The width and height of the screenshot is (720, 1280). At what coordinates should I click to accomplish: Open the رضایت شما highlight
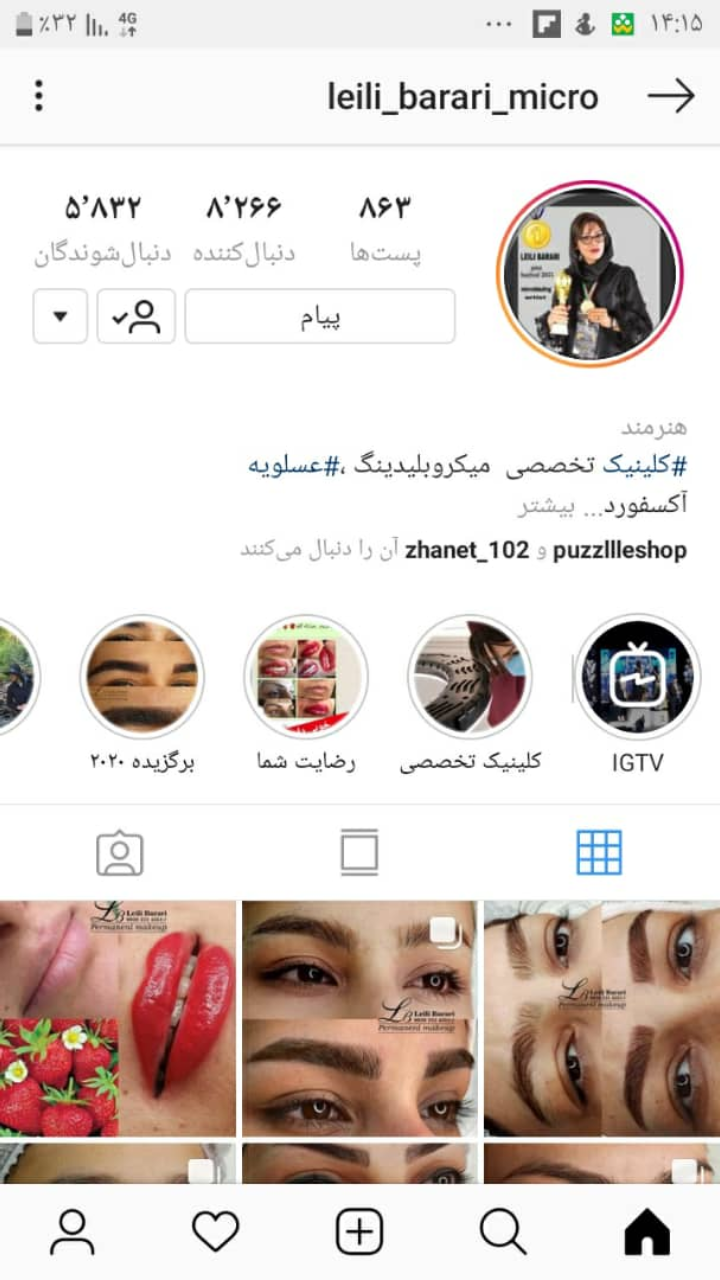306,677
